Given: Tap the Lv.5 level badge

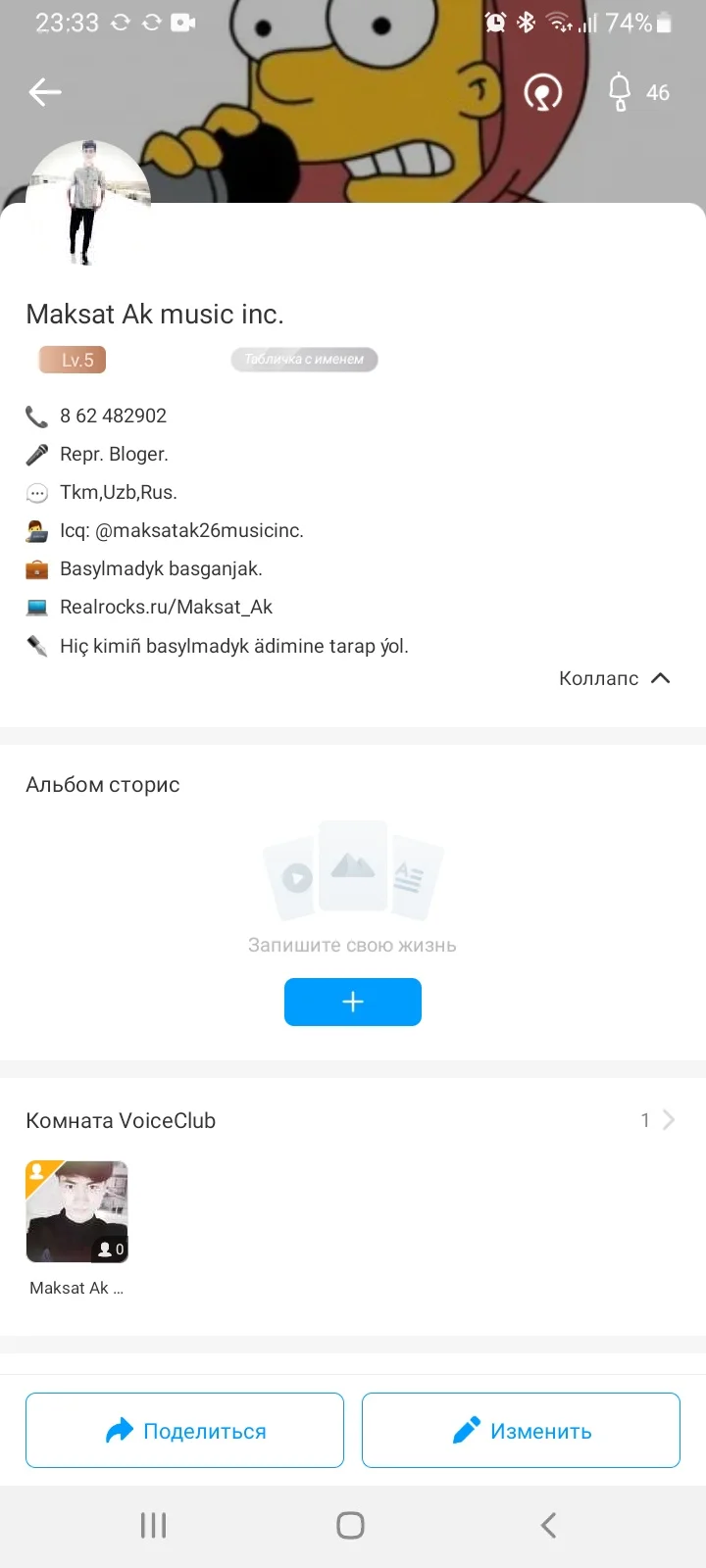Looking at the screenshot, I should tap(73, 360).
